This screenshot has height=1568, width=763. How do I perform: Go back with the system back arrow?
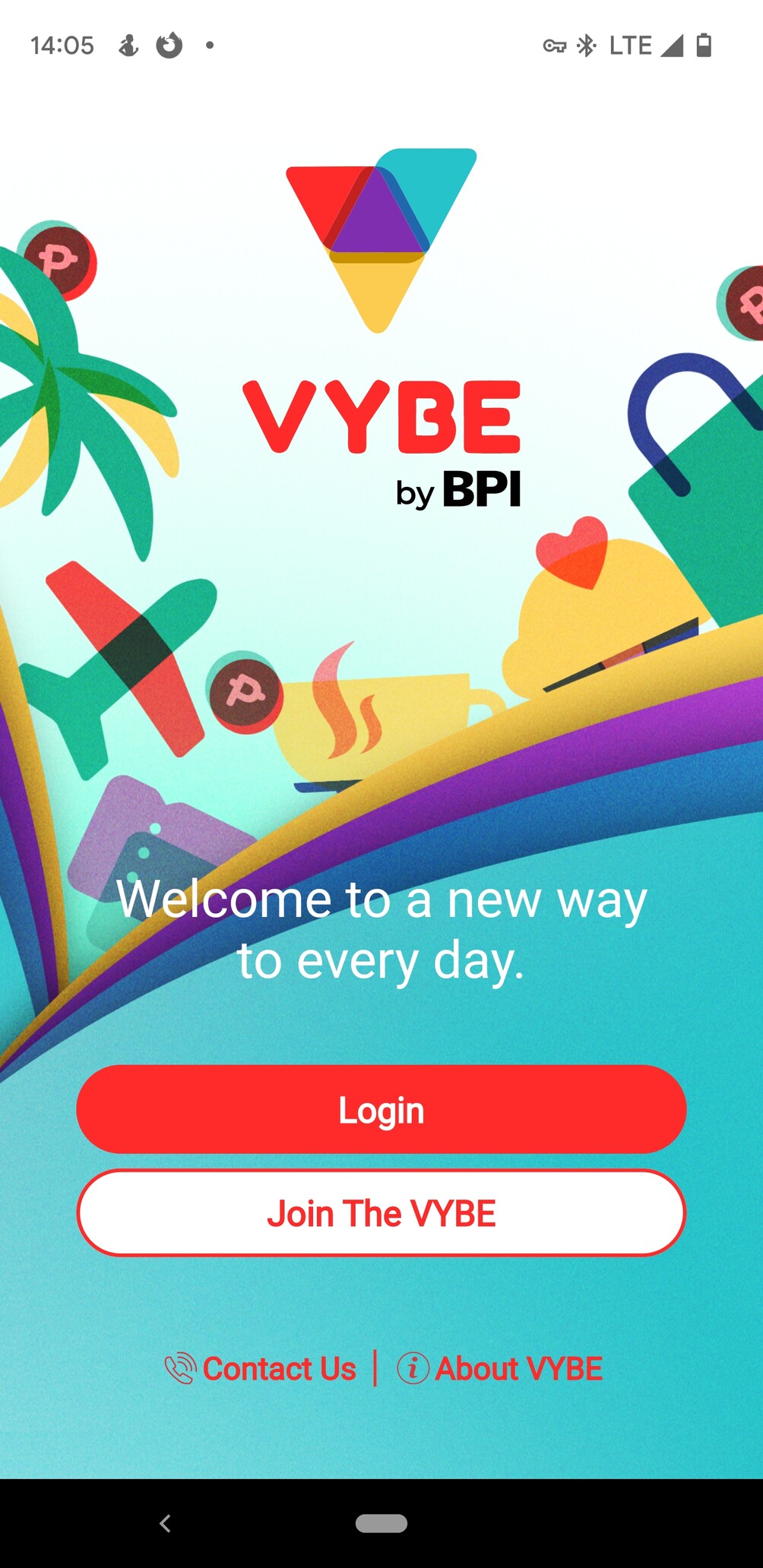pos(165,1522)
